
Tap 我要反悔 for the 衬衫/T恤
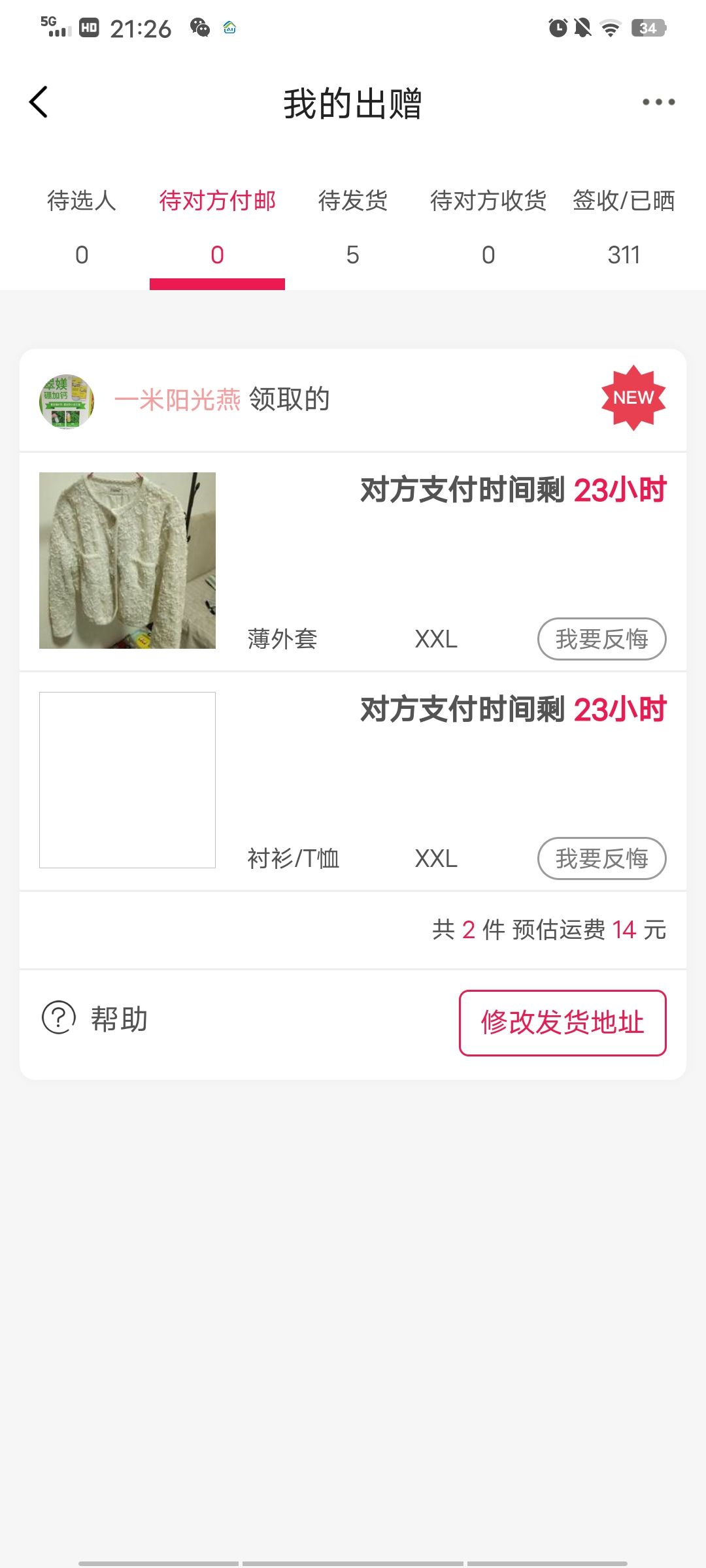point(601,858)
